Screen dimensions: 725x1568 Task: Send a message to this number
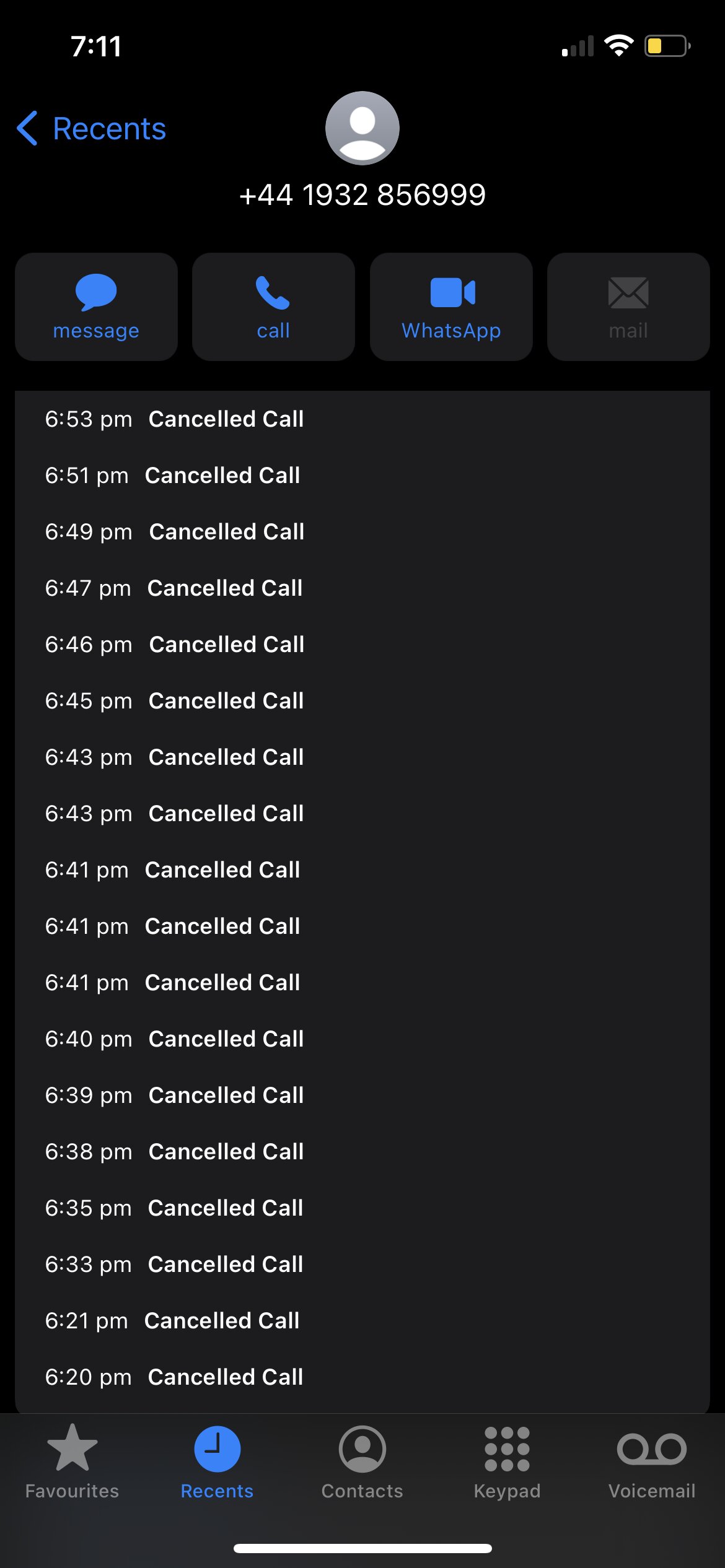96,307
